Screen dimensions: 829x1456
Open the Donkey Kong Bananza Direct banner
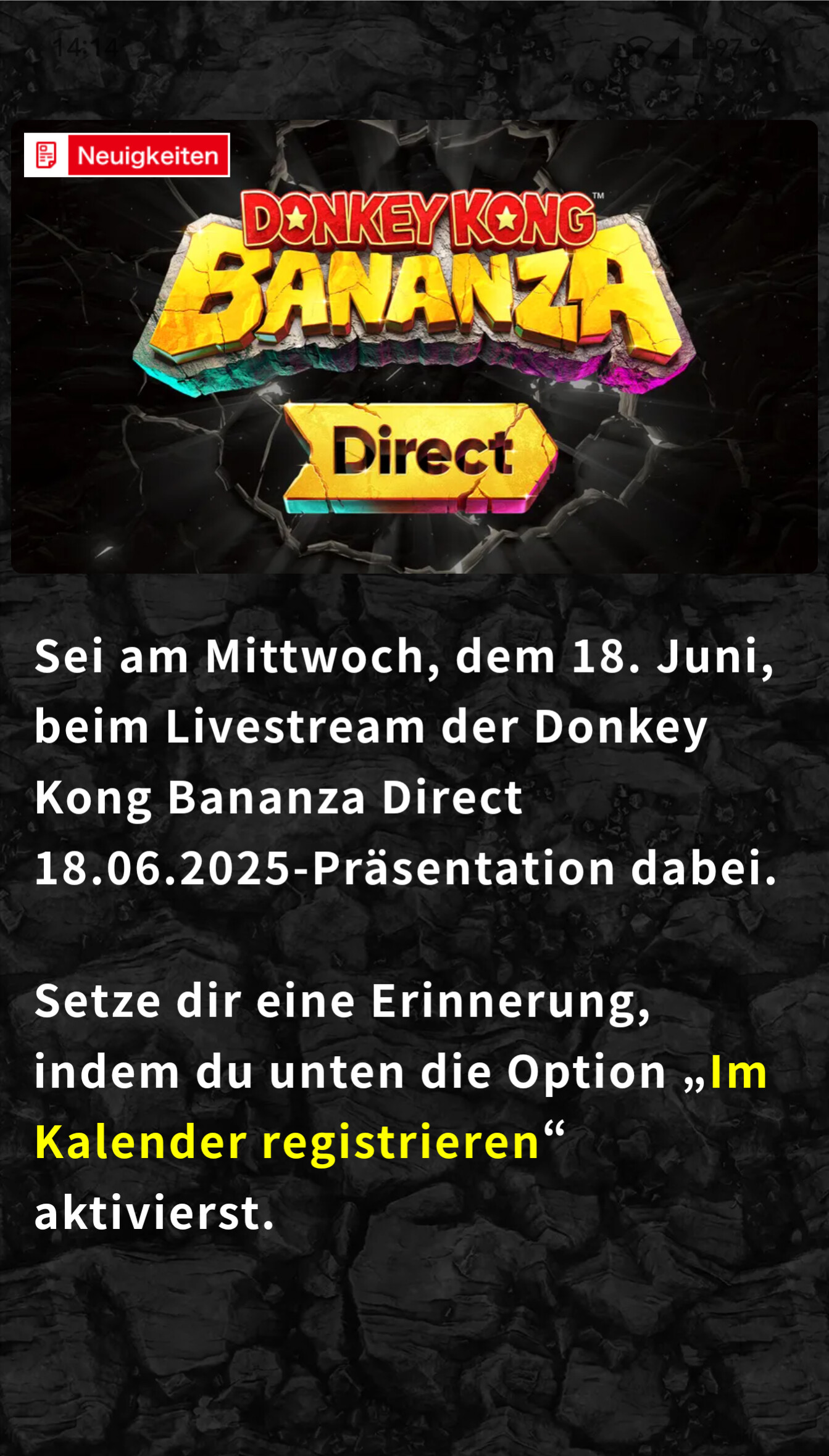[414, 346]
